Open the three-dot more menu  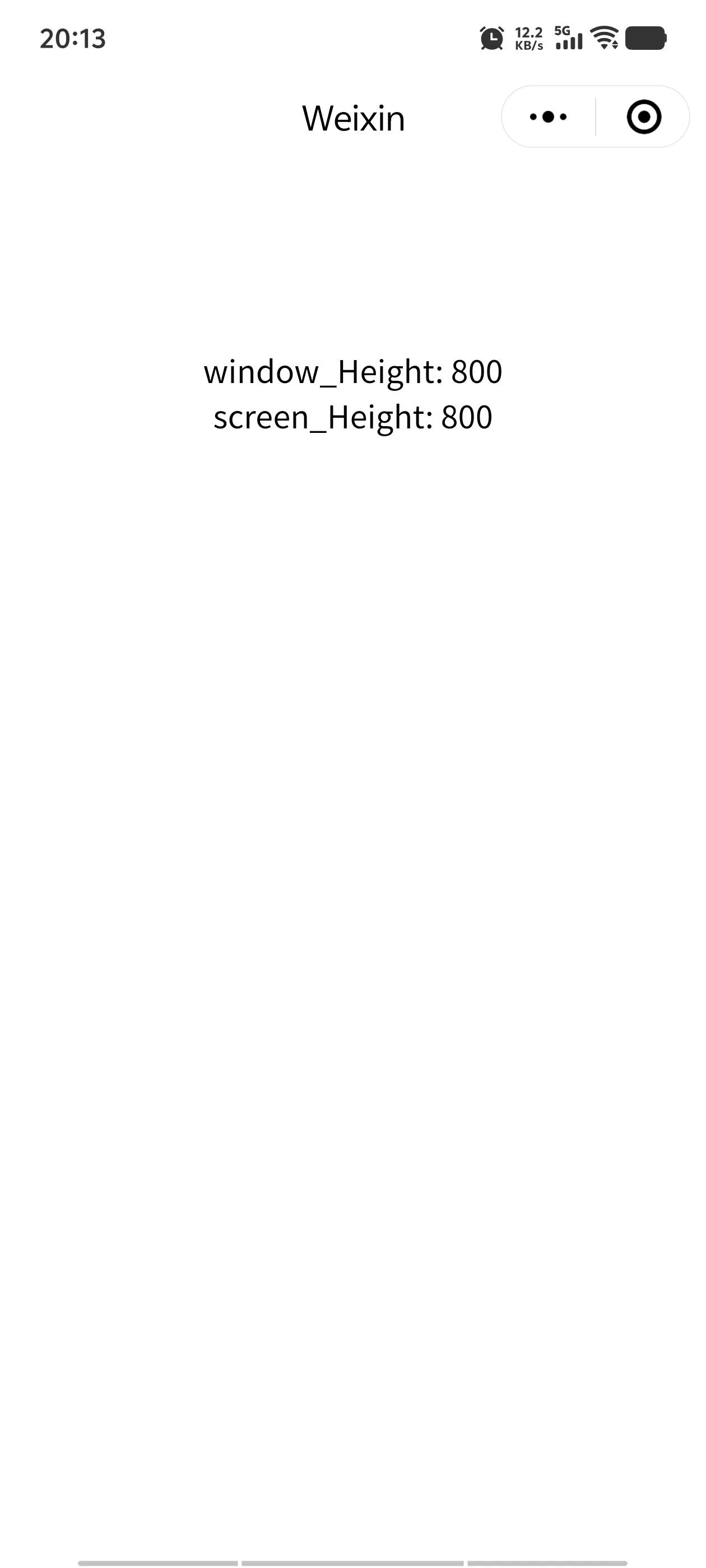tap(548, 117)
